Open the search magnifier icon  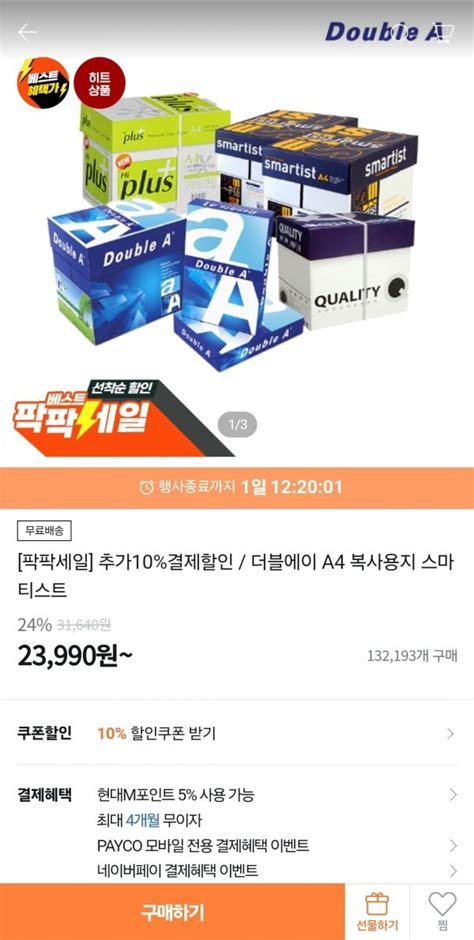[x=402, y=32]
